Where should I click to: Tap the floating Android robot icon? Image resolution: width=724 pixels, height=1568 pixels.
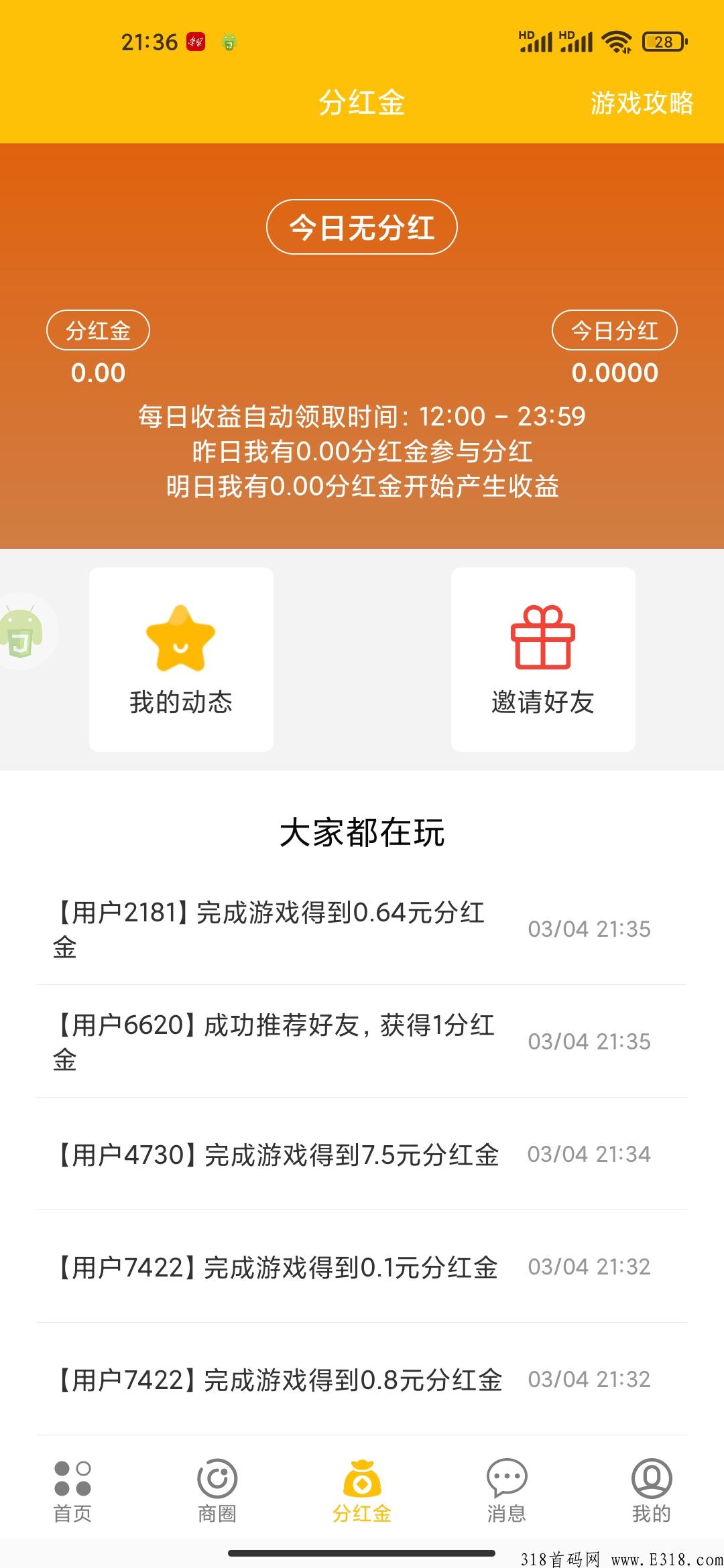(x=21, y=631)
